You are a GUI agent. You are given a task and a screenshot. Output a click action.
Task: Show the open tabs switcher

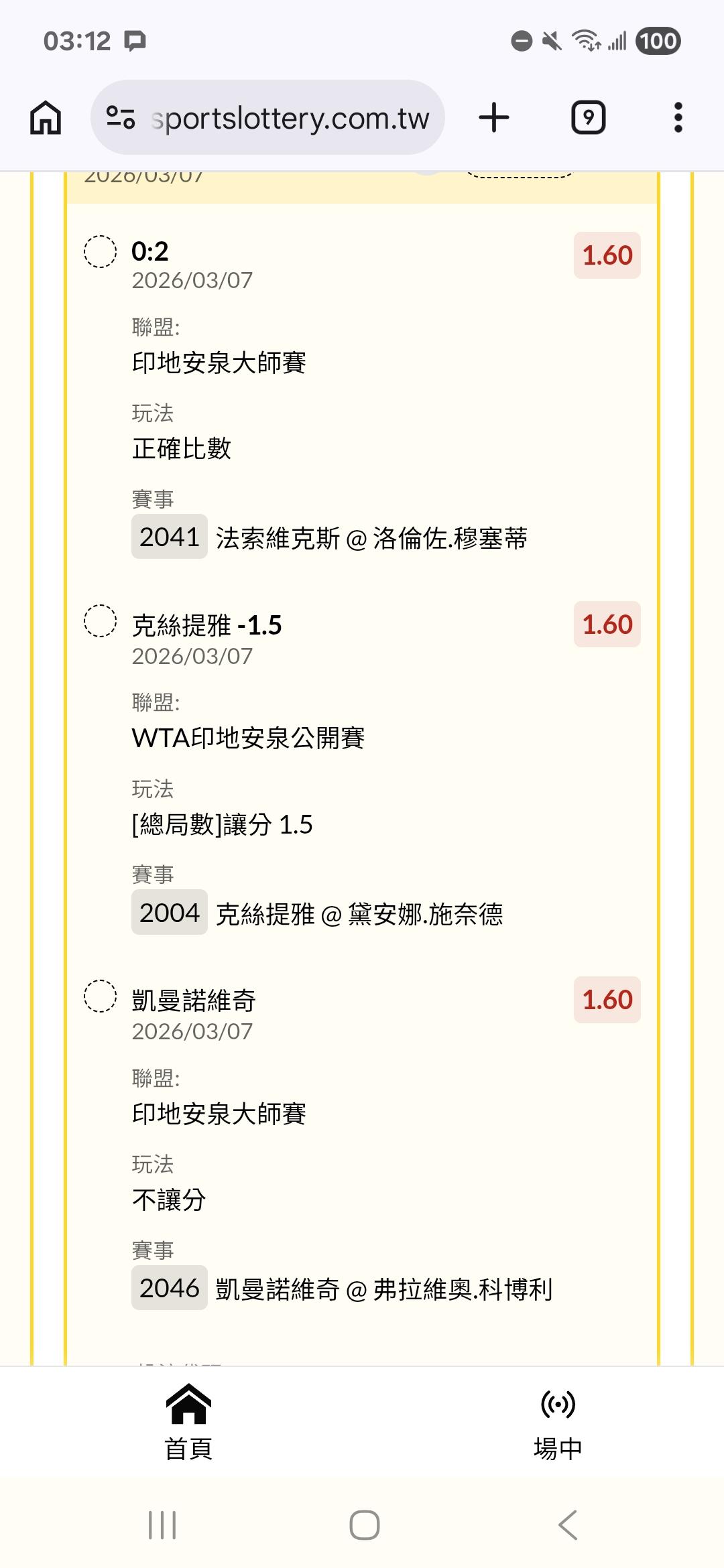click(x=588, y=118)
